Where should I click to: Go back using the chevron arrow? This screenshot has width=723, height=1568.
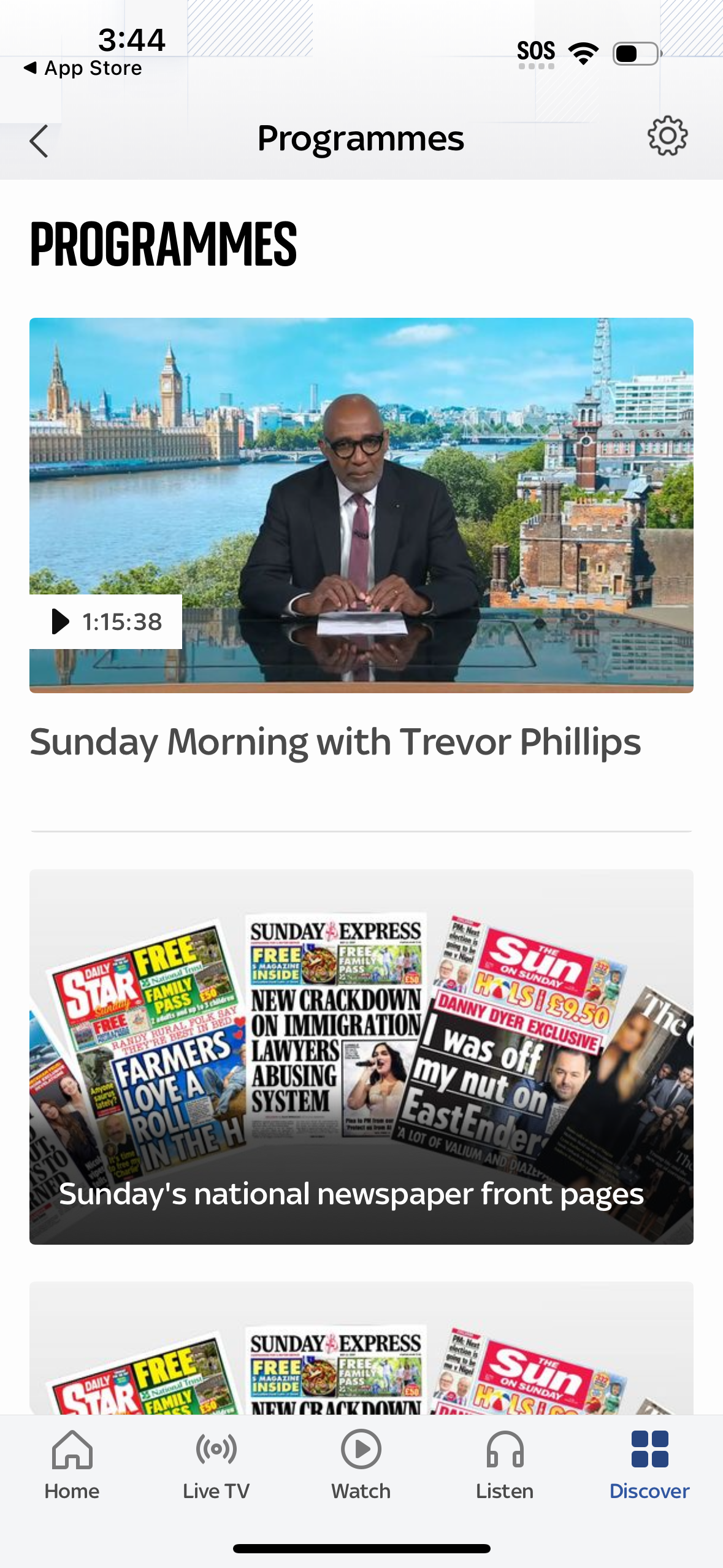click(39, 139)
